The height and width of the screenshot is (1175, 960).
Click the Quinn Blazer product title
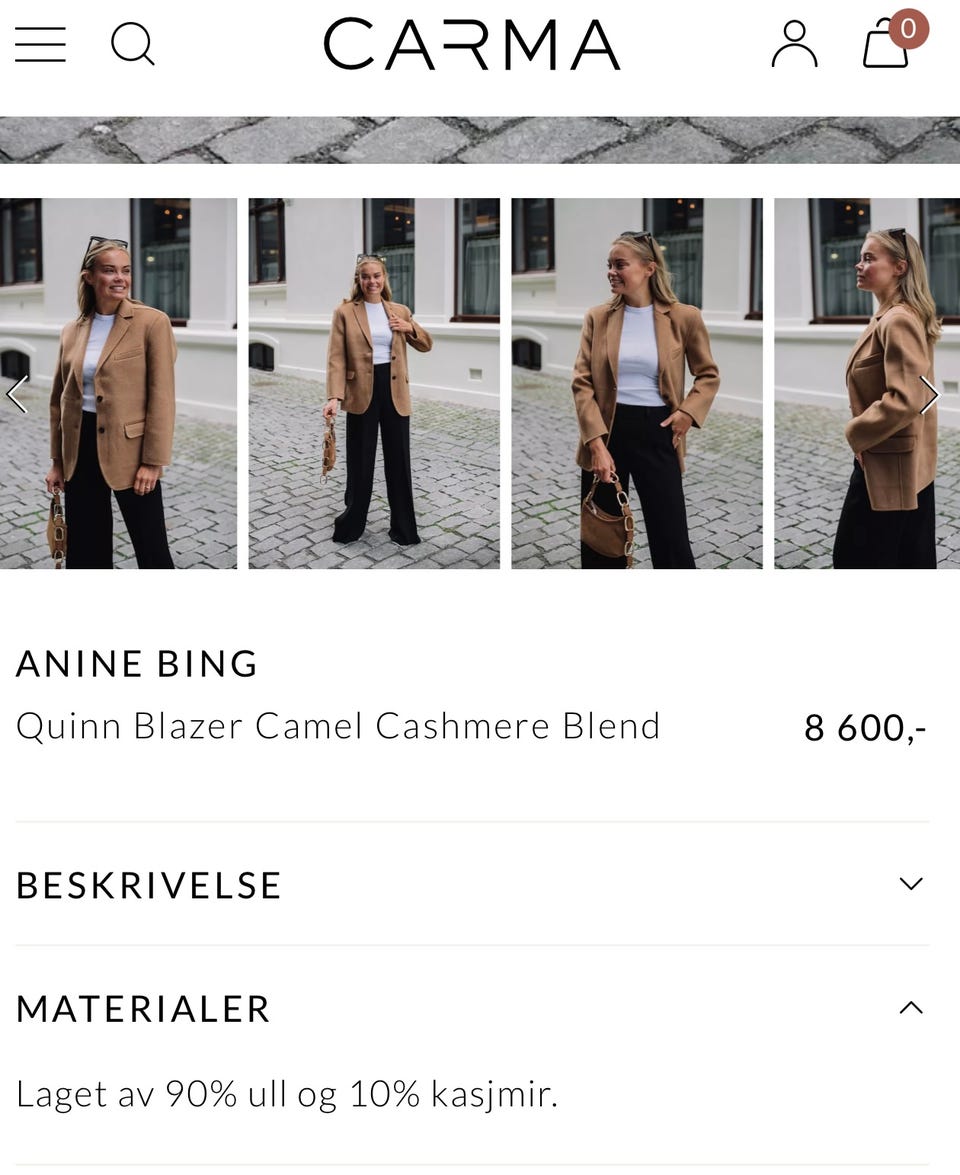(x=338, y=725)
